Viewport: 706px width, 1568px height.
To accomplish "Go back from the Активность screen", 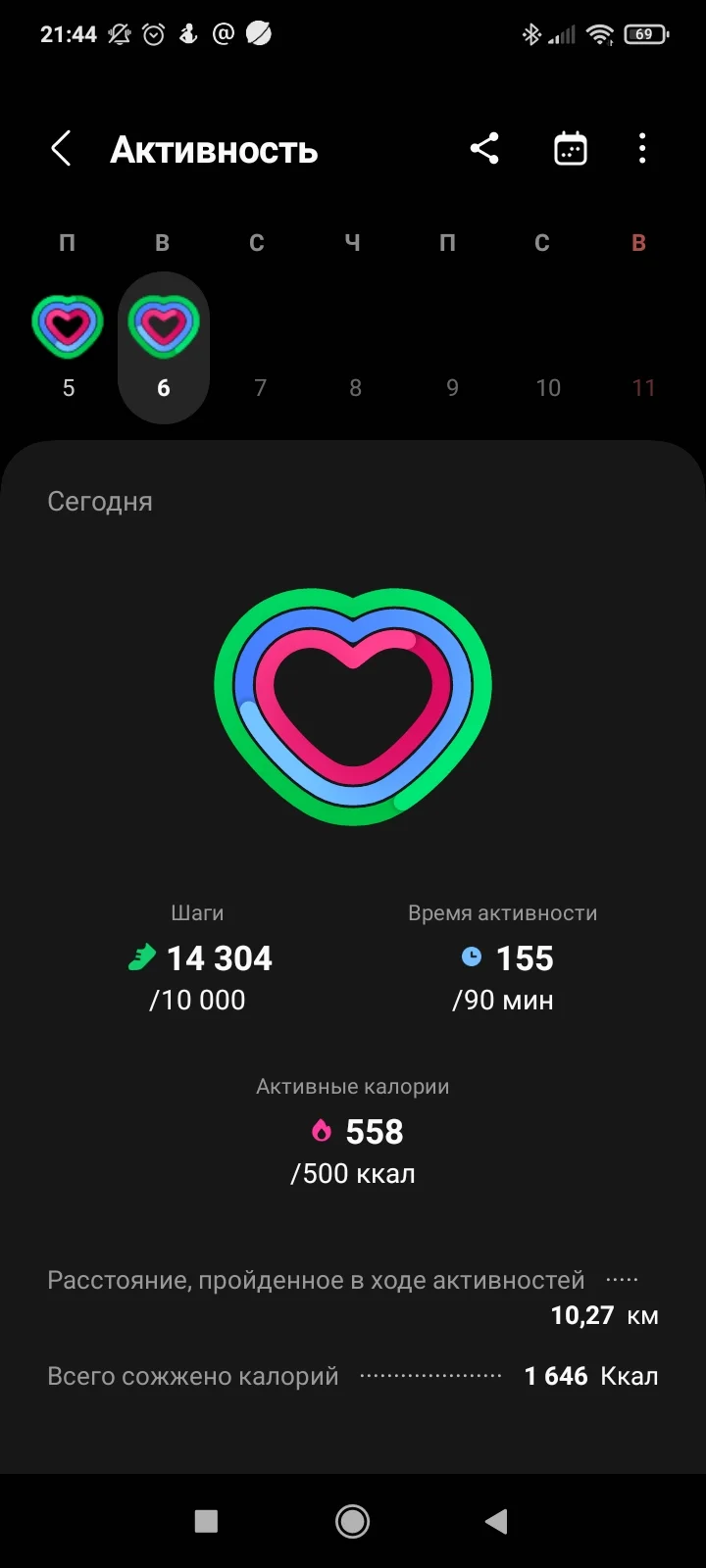I will pos(61,149).
